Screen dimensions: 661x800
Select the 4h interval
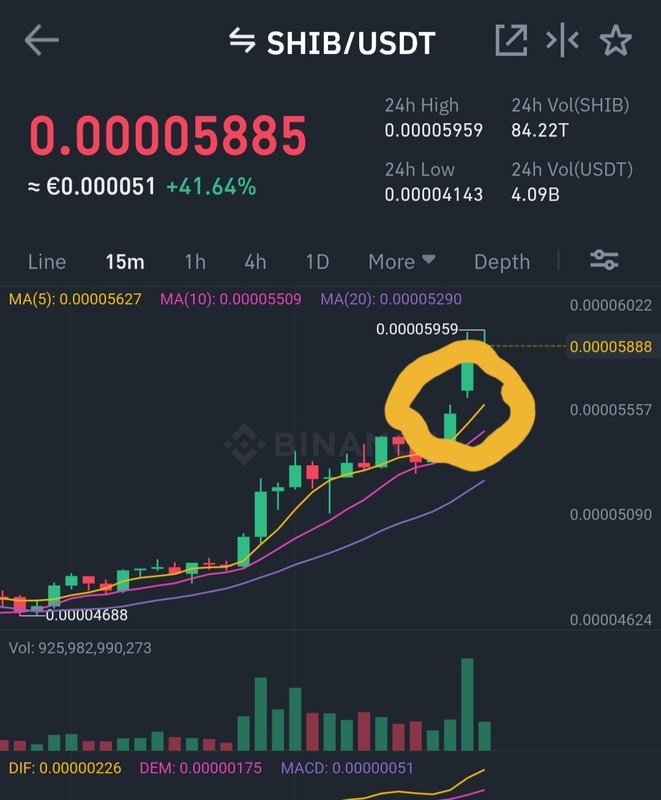tap(255, 262)
